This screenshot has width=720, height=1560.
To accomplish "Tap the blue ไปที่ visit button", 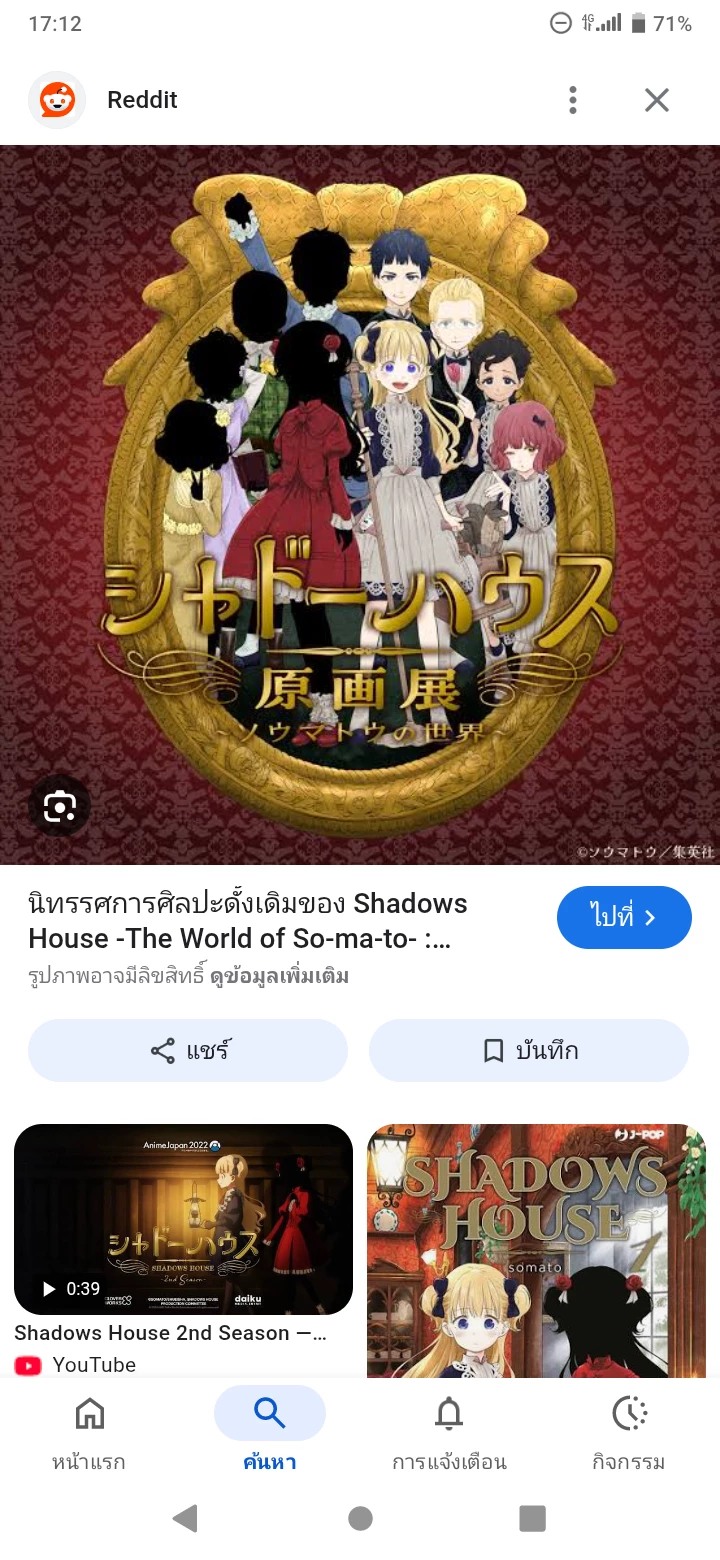I will [x=624, y=917].
